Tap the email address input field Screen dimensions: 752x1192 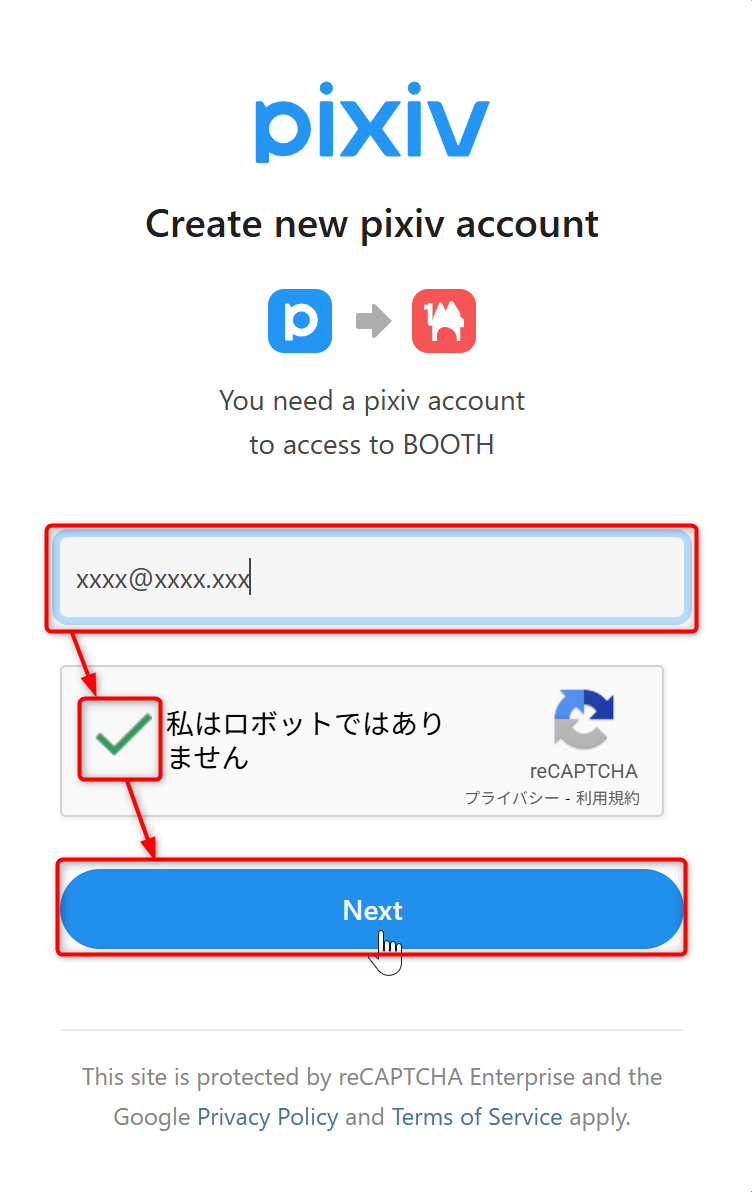371,579
